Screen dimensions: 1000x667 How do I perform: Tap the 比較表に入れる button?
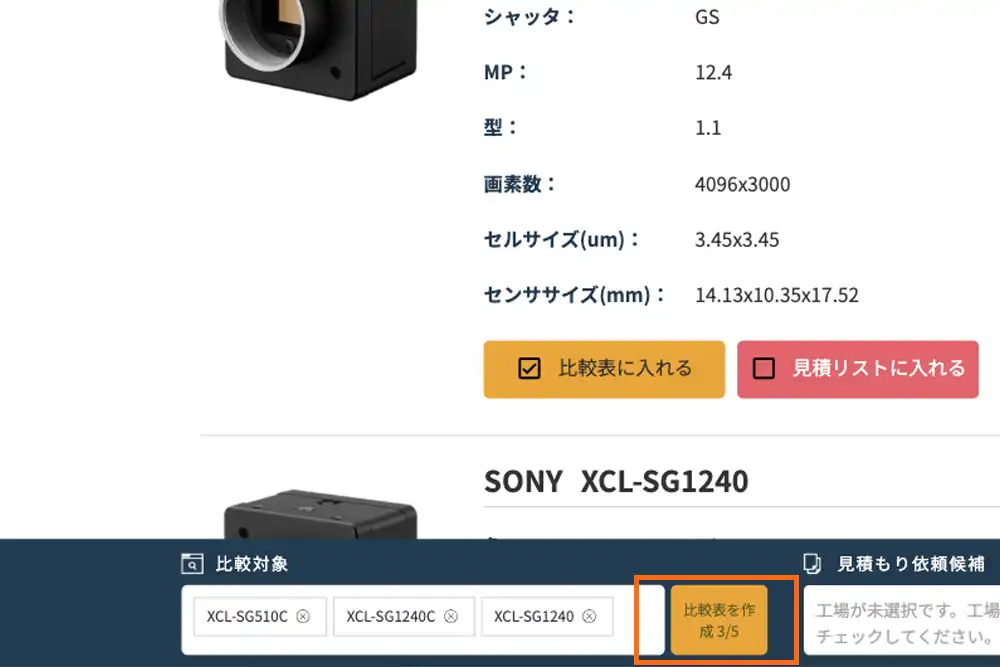(x=604, y=369)
